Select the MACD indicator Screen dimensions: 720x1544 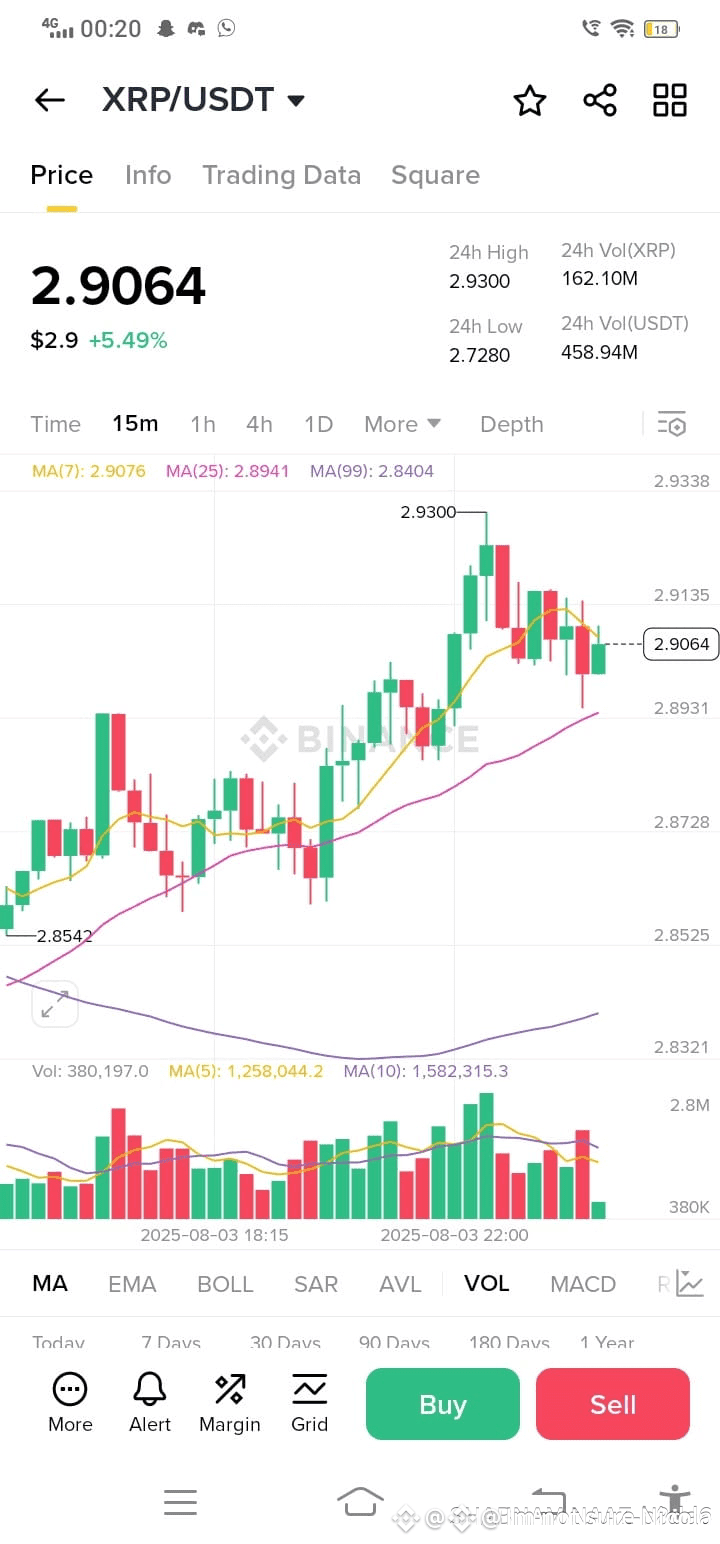click(x=583, y=1284)
